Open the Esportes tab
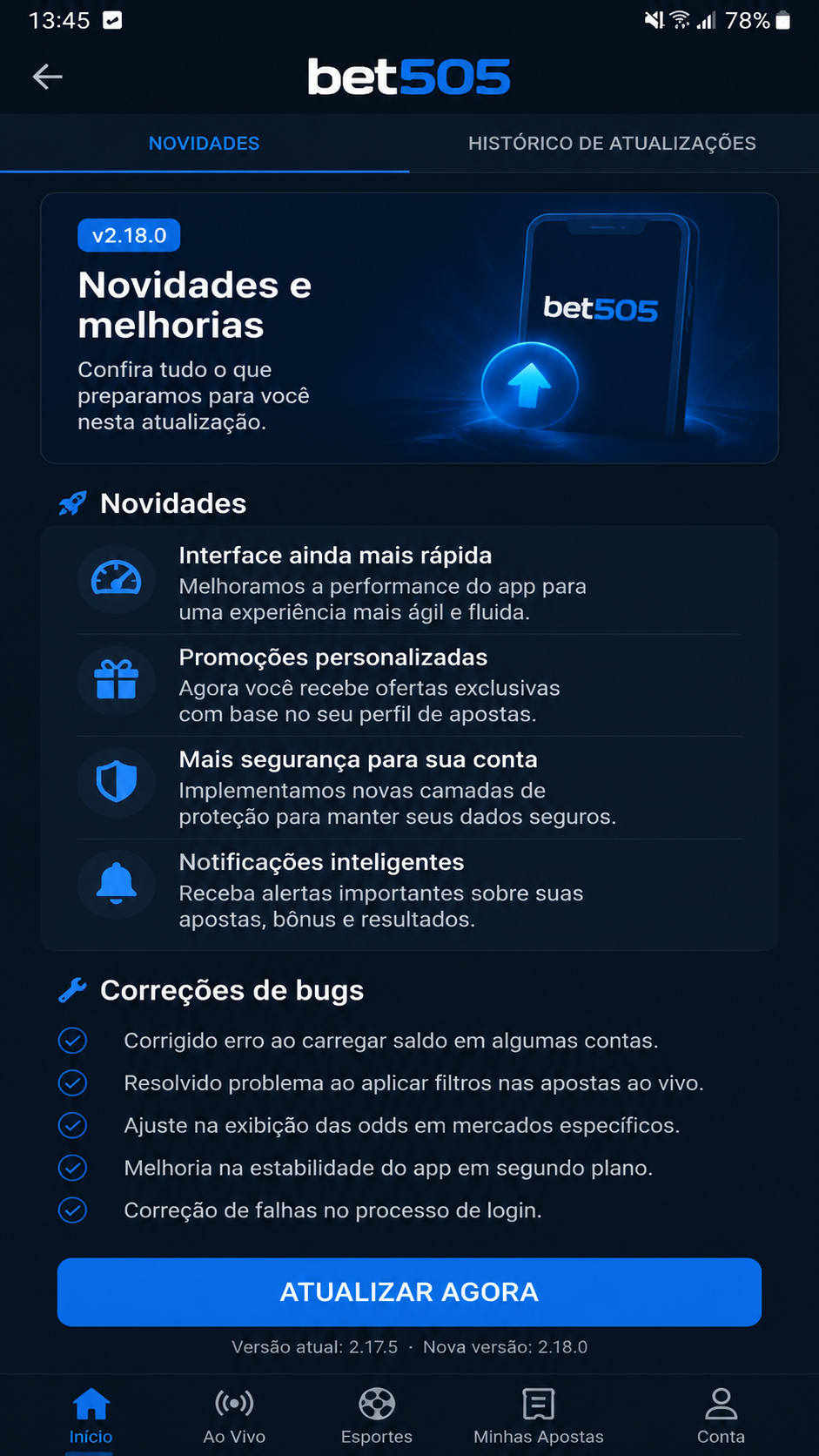Viewport: 819px width, 1456px height. 377,1417
